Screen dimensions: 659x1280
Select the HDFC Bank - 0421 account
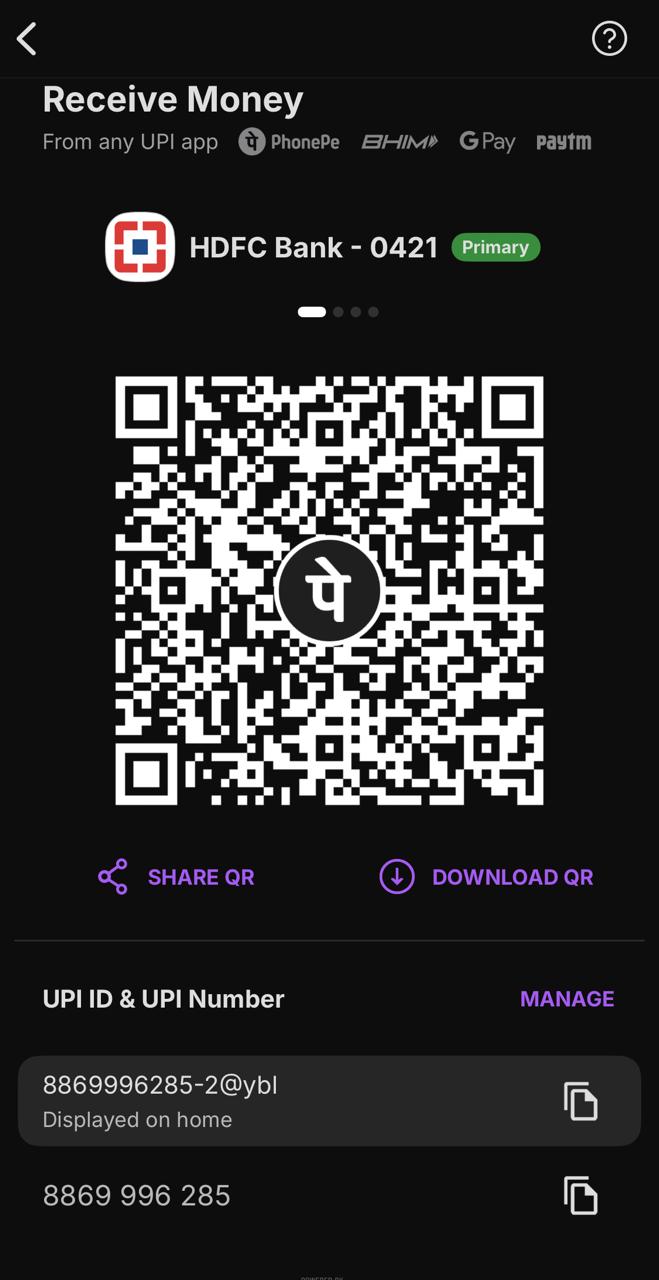click(313, 247)
